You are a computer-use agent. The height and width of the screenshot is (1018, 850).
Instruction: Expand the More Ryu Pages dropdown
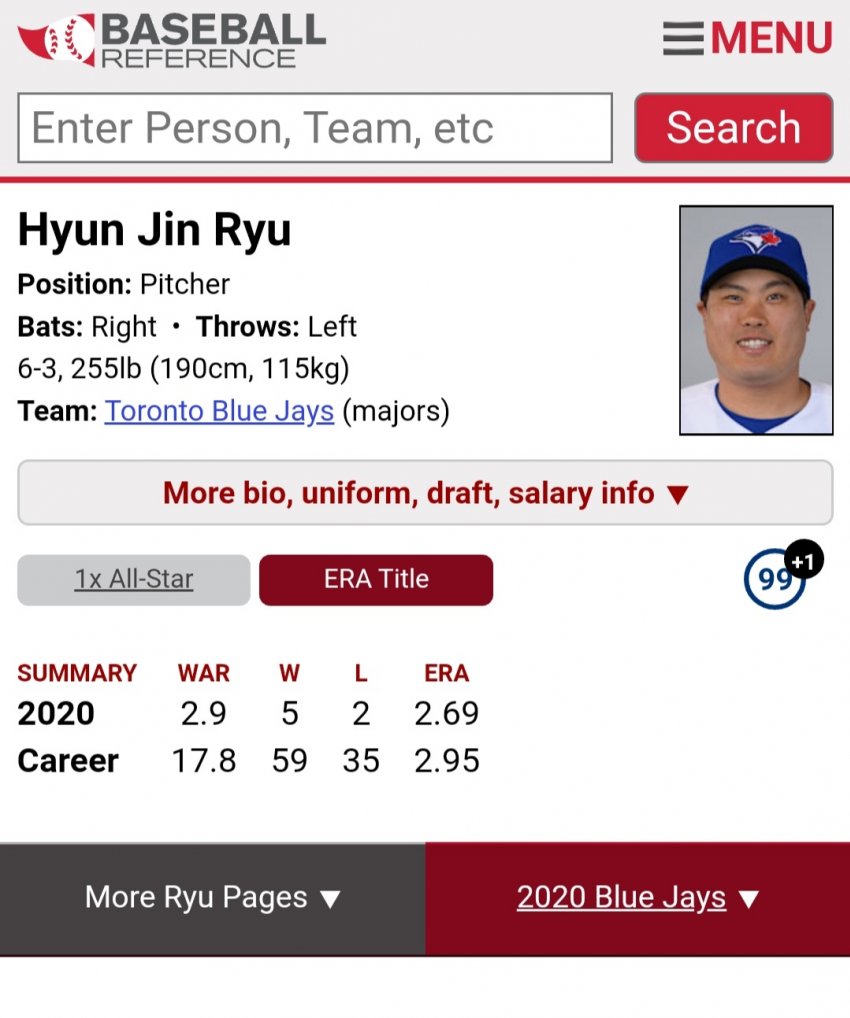tap(212, 898)
